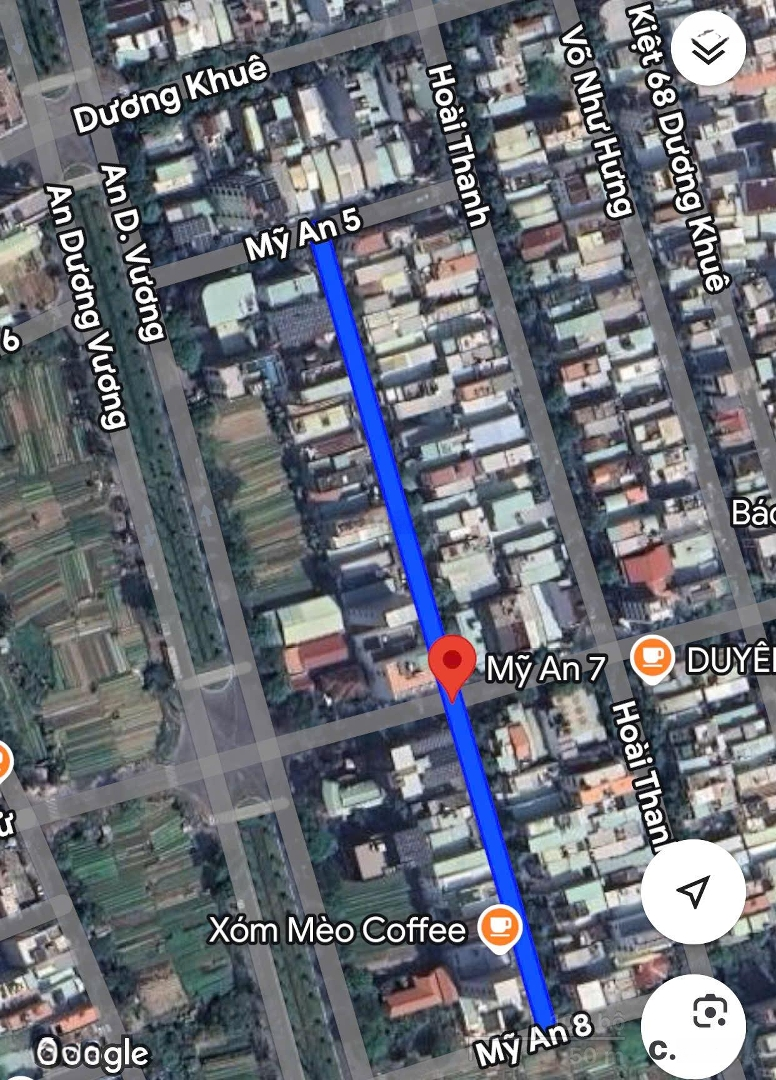Collapse the panel with the chevron button

click(x=709, y=50)
